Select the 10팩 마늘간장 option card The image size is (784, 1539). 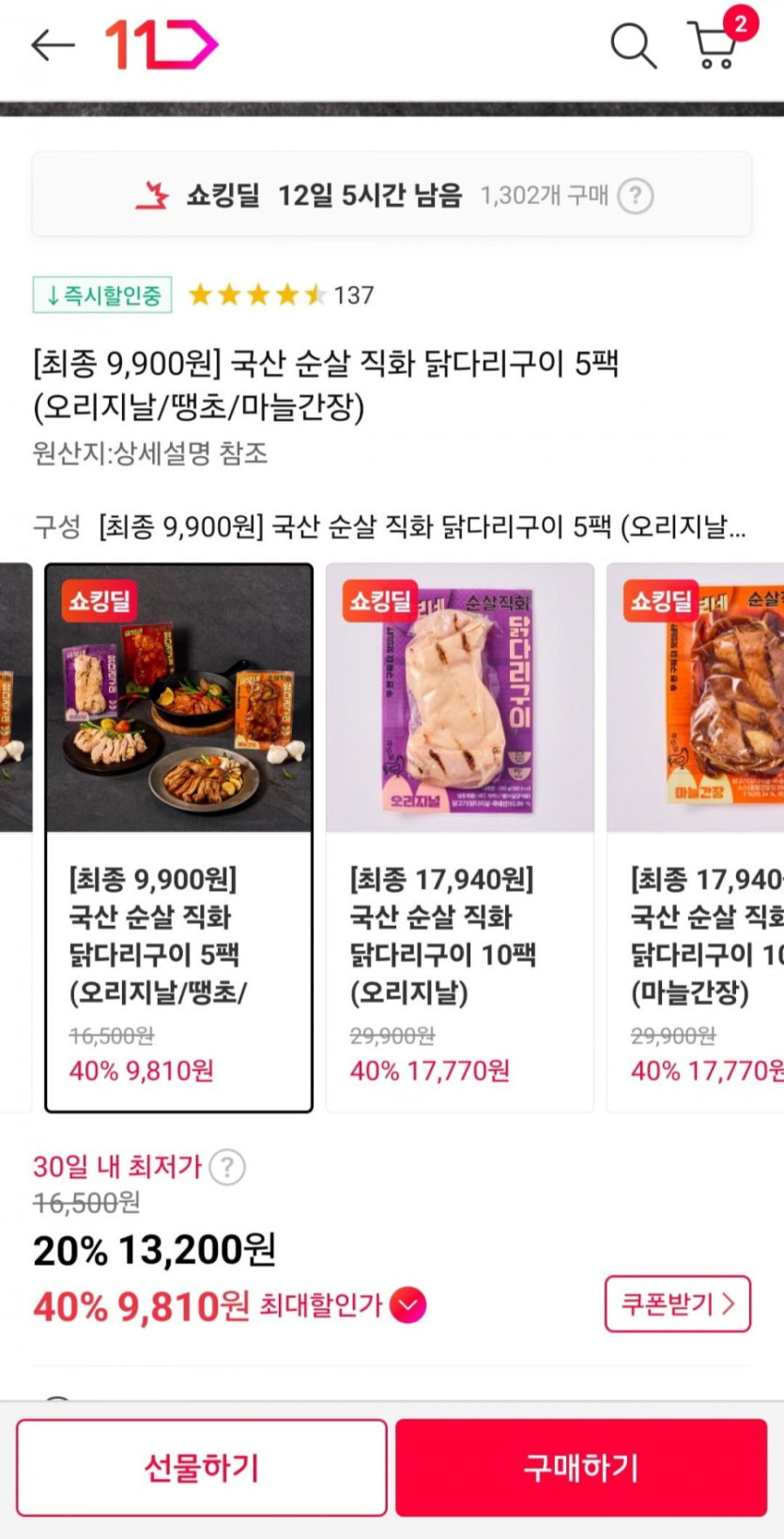[x=696, y=838]
